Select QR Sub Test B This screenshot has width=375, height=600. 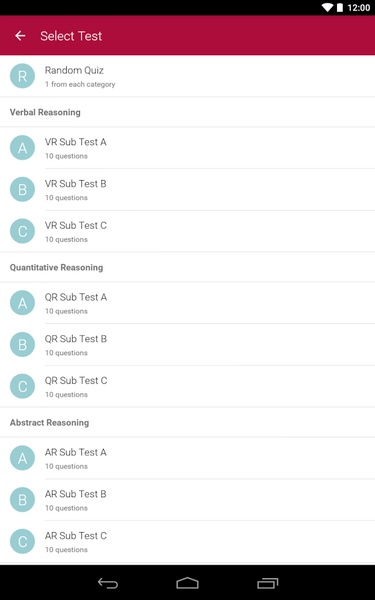188,344
